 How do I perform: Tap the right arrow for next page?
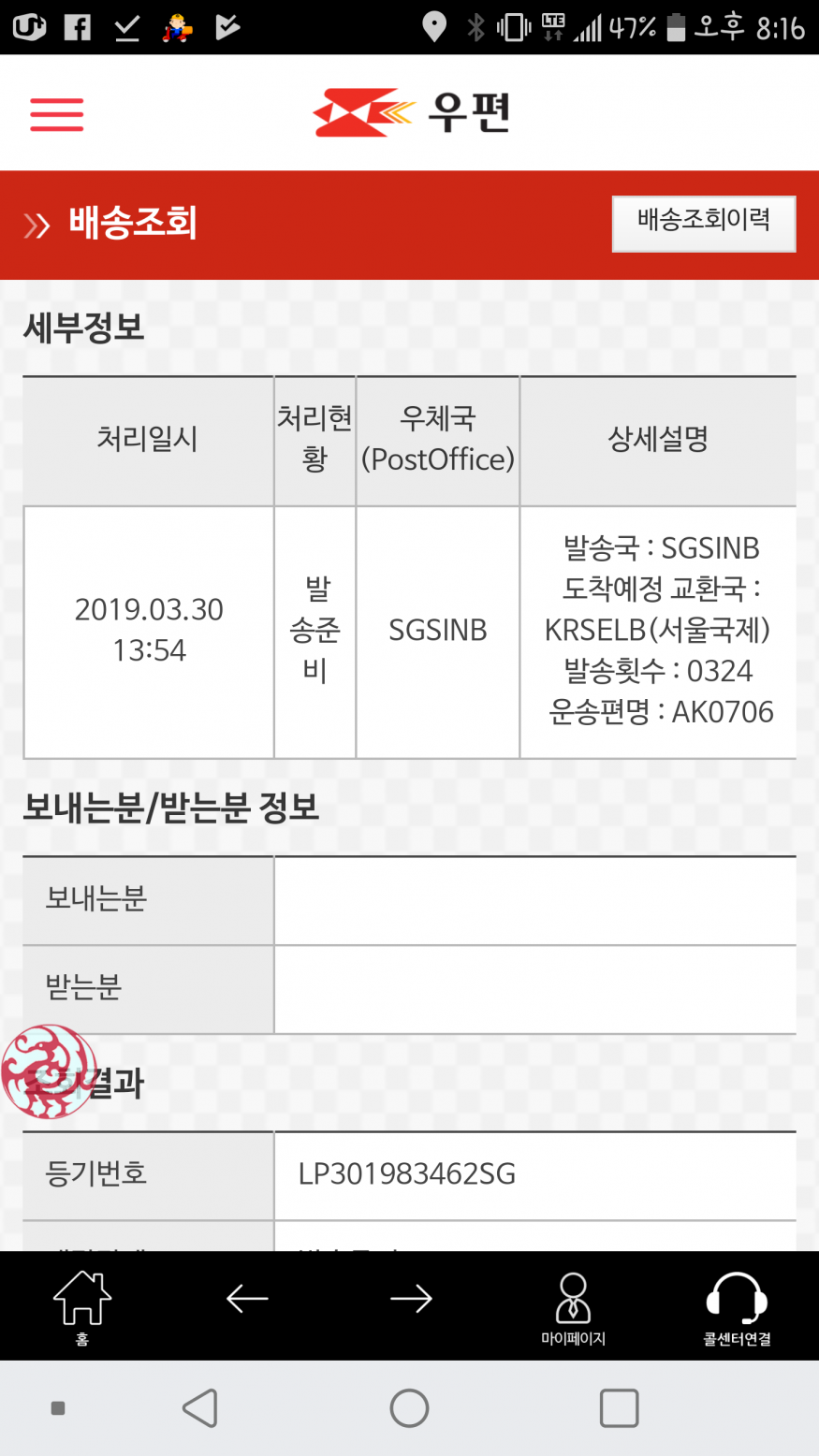411,1298
